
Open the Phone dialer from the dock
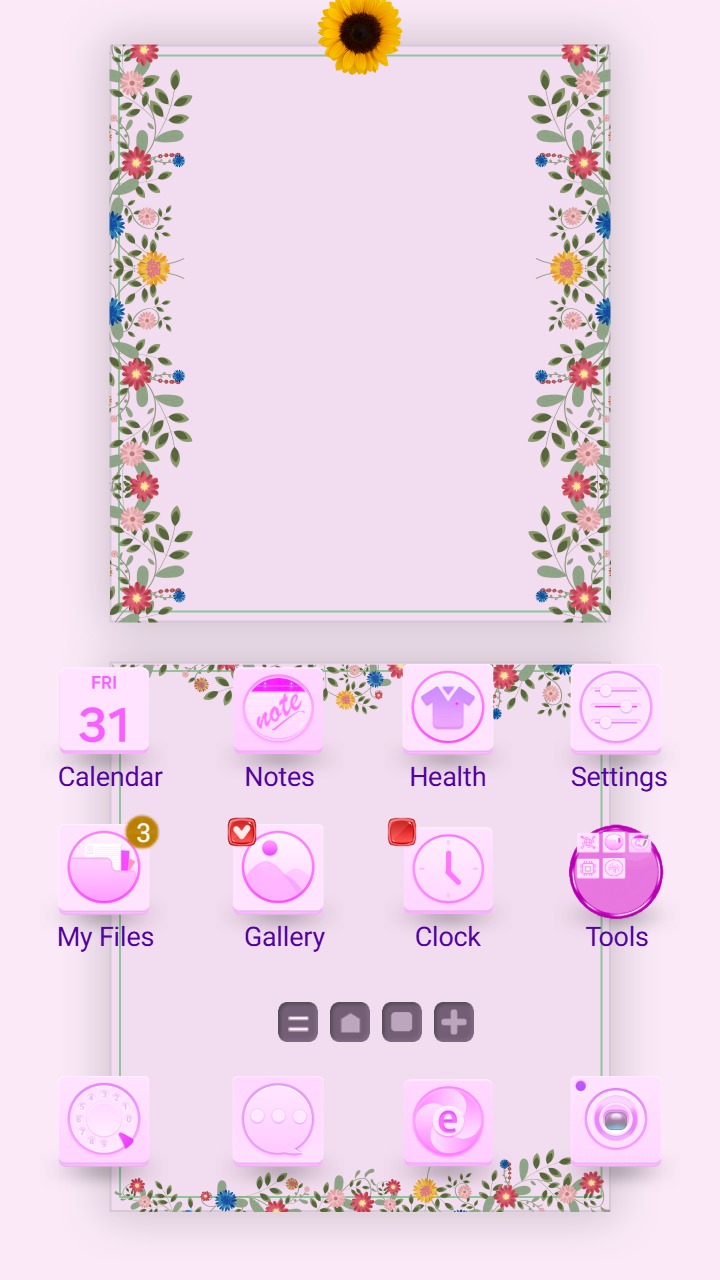[105, 1120]
